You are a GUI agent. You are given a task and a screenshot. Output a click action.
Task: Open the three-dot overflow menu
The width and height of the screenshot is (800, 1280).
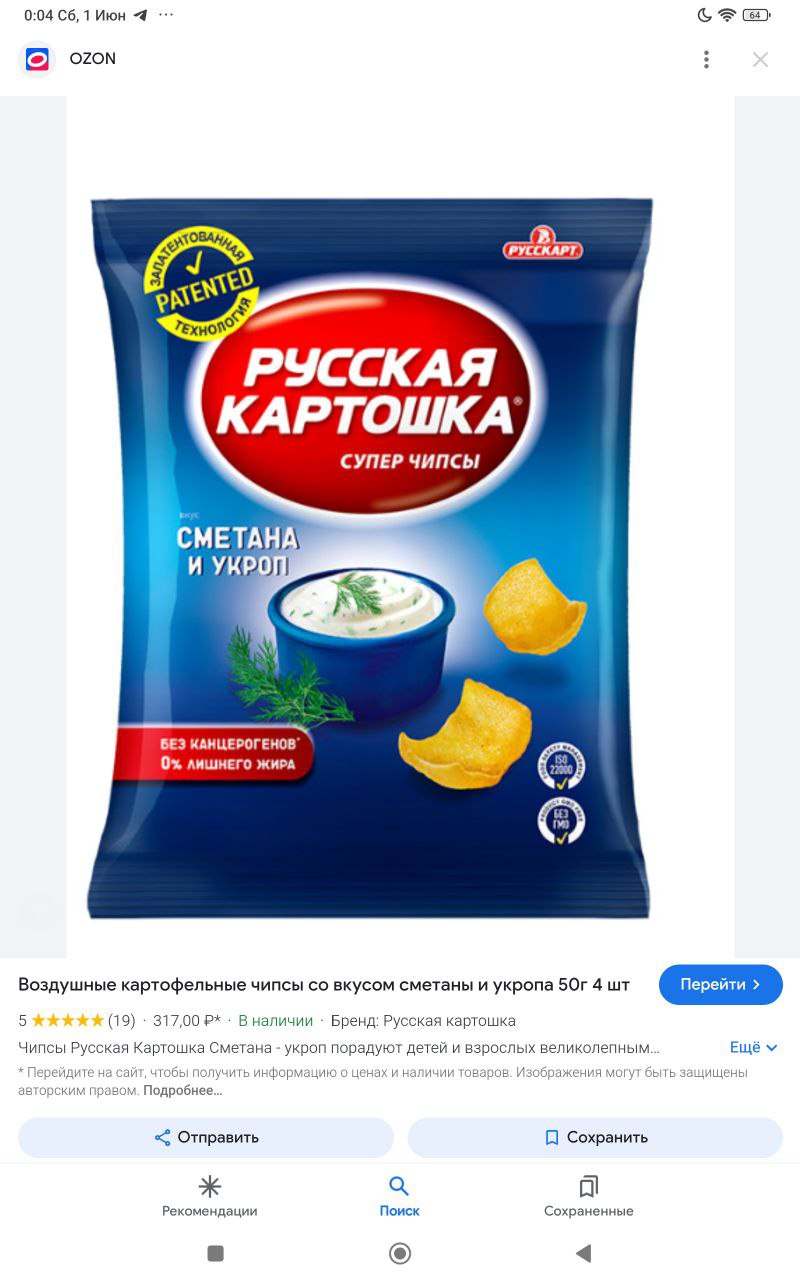coord(706,59)
